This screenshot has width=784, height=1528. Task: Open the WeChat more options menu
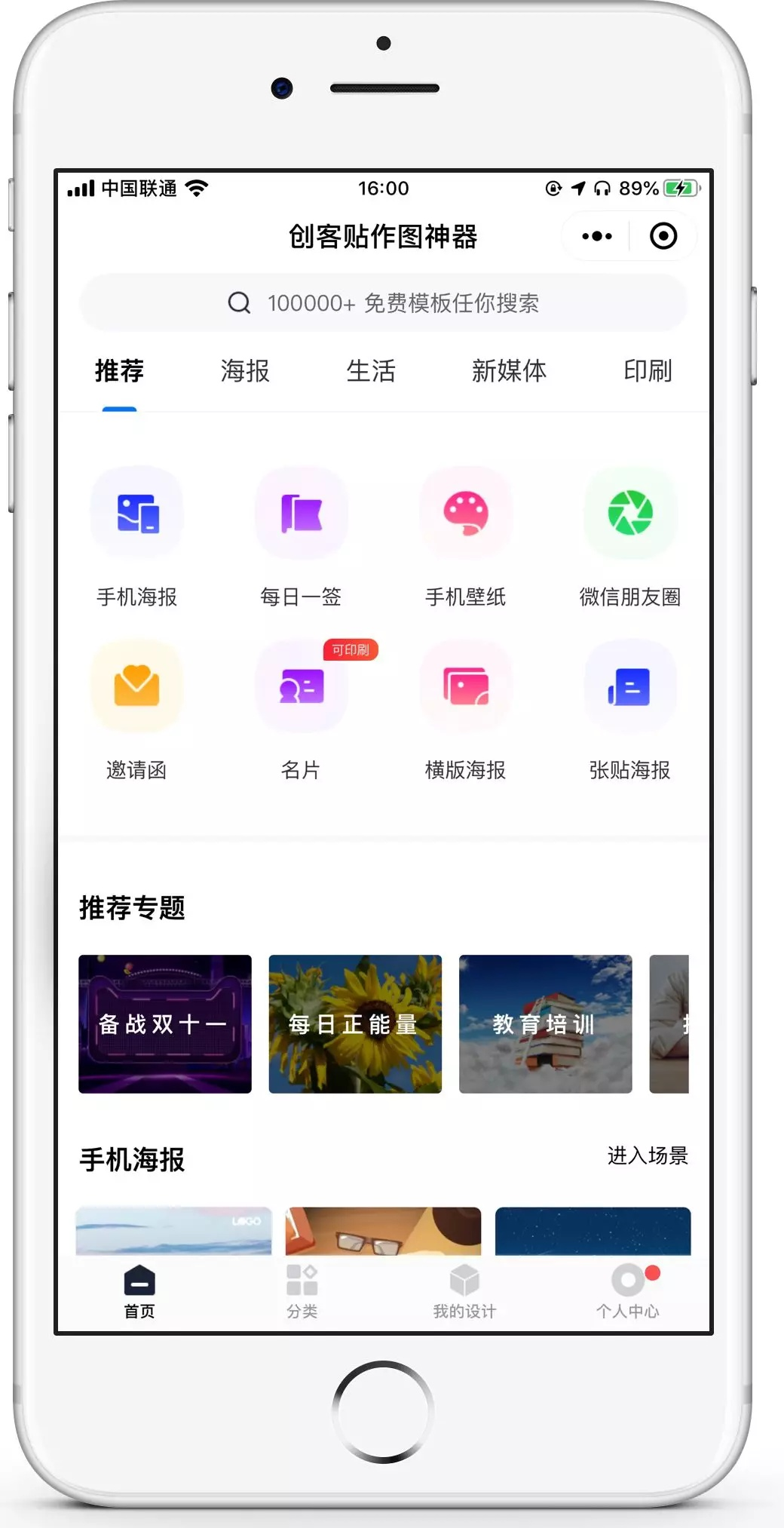[x=596, y=235]
